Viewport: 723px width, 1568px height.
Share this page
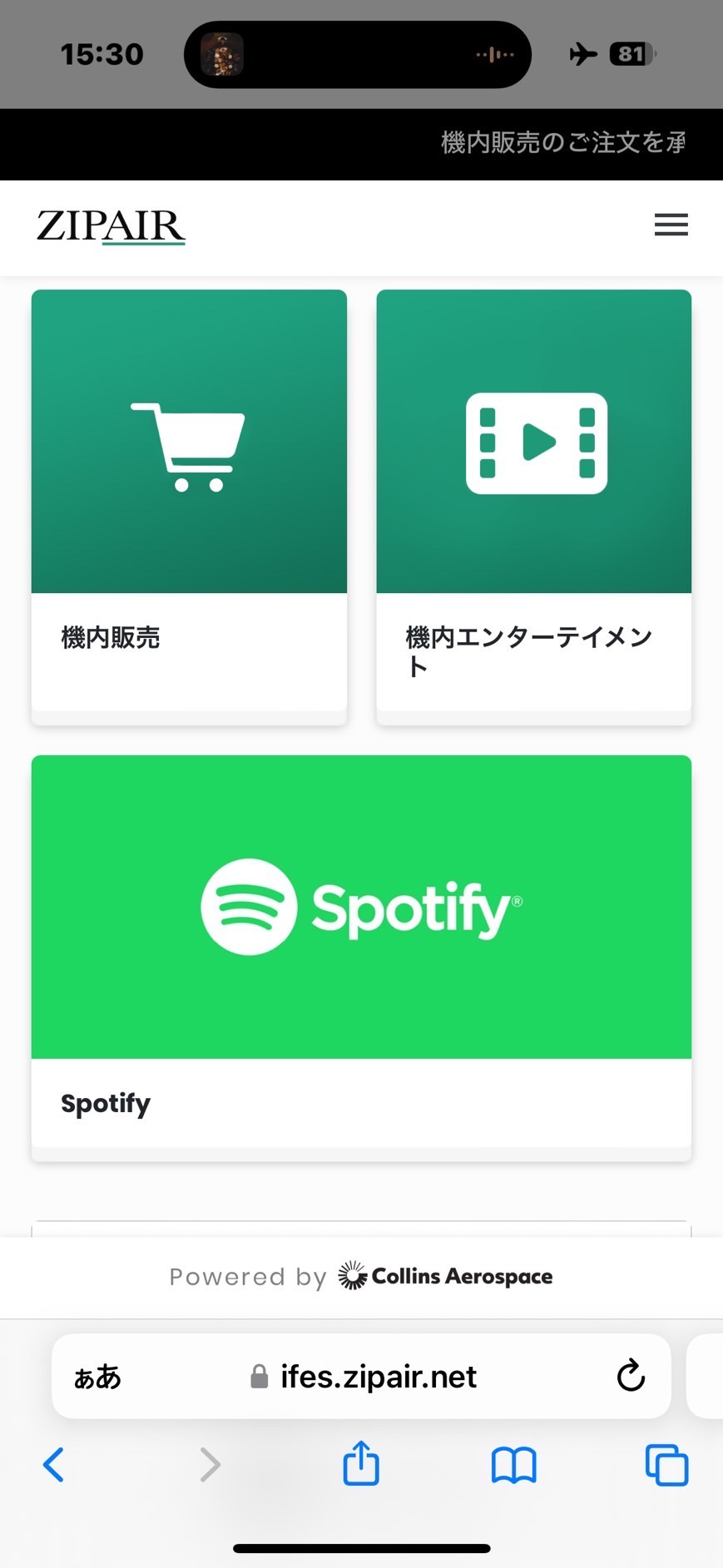click(x=361, y=1463)
